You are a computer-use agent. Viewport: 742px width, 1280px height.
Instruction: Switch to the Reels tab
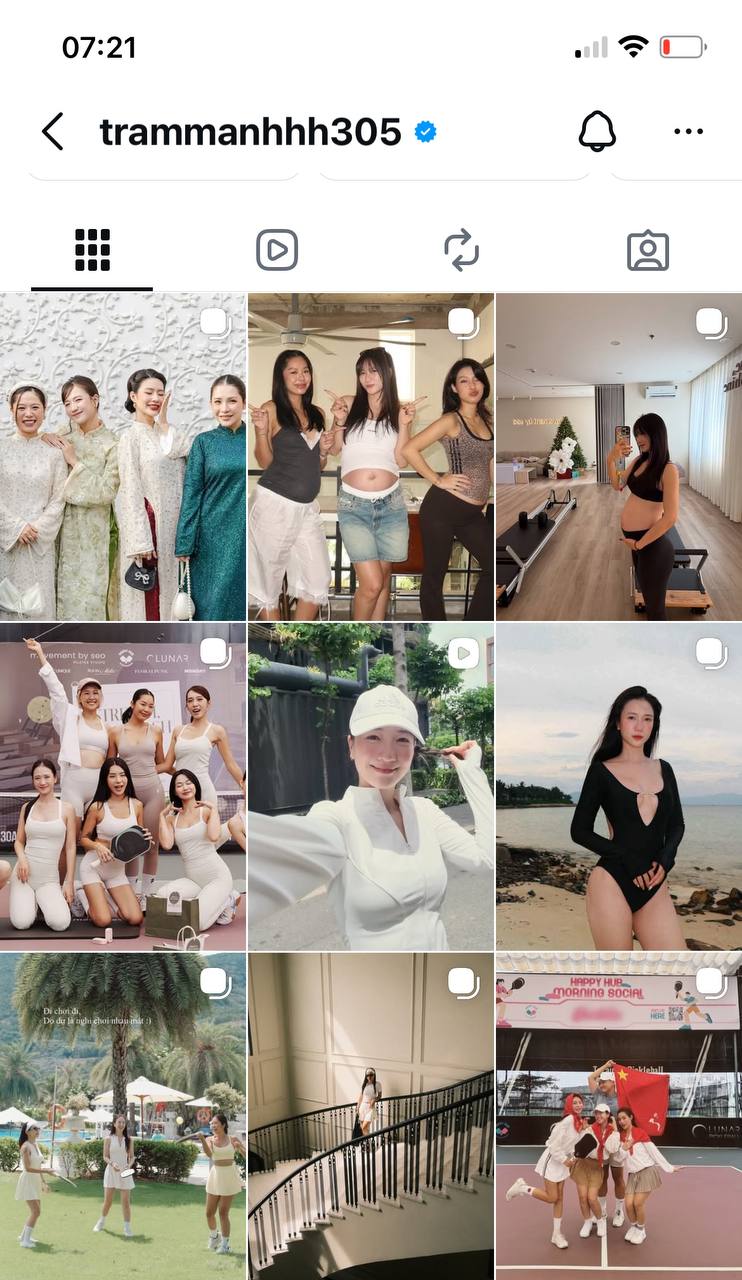point(277,250)
